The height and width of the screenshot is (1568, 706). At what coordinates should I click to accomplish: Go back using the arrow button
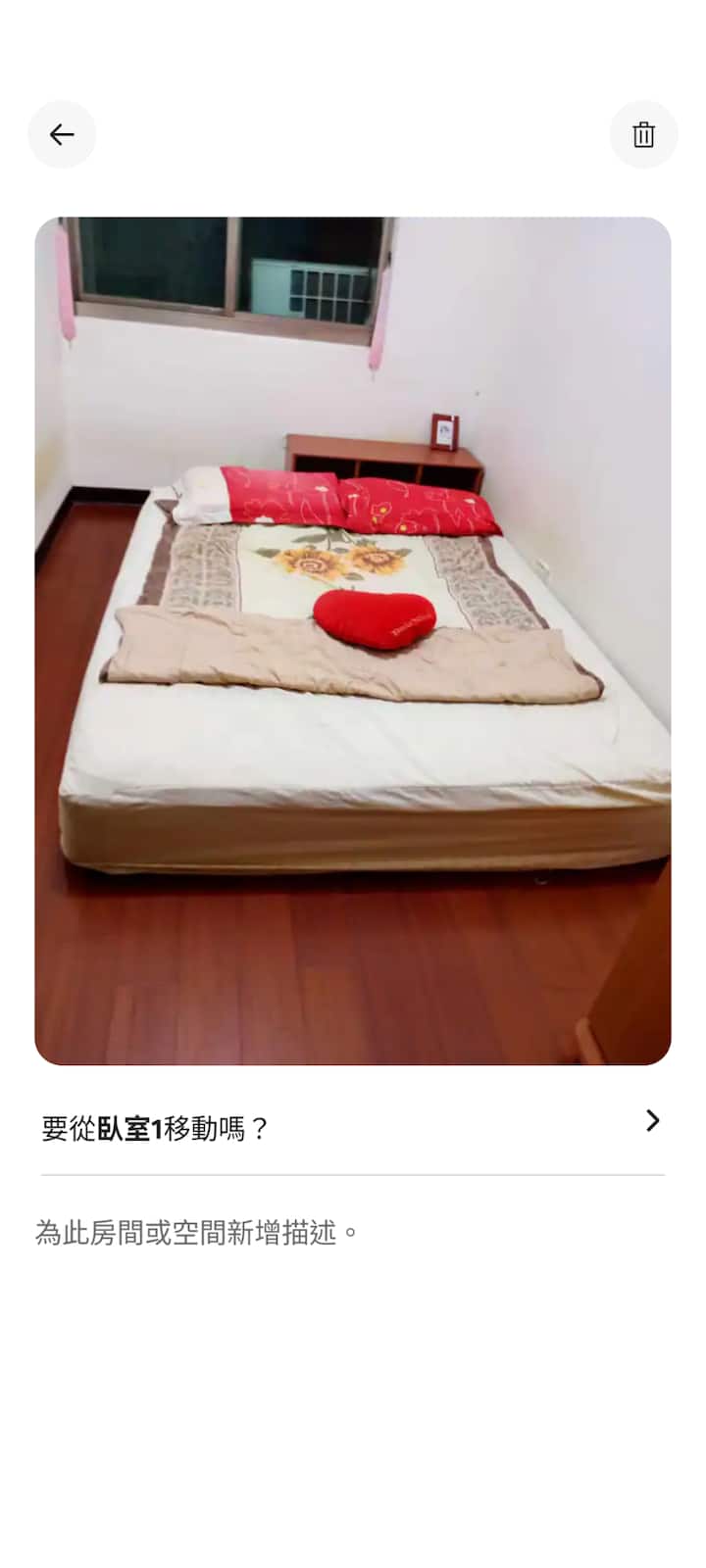(62, 134)
